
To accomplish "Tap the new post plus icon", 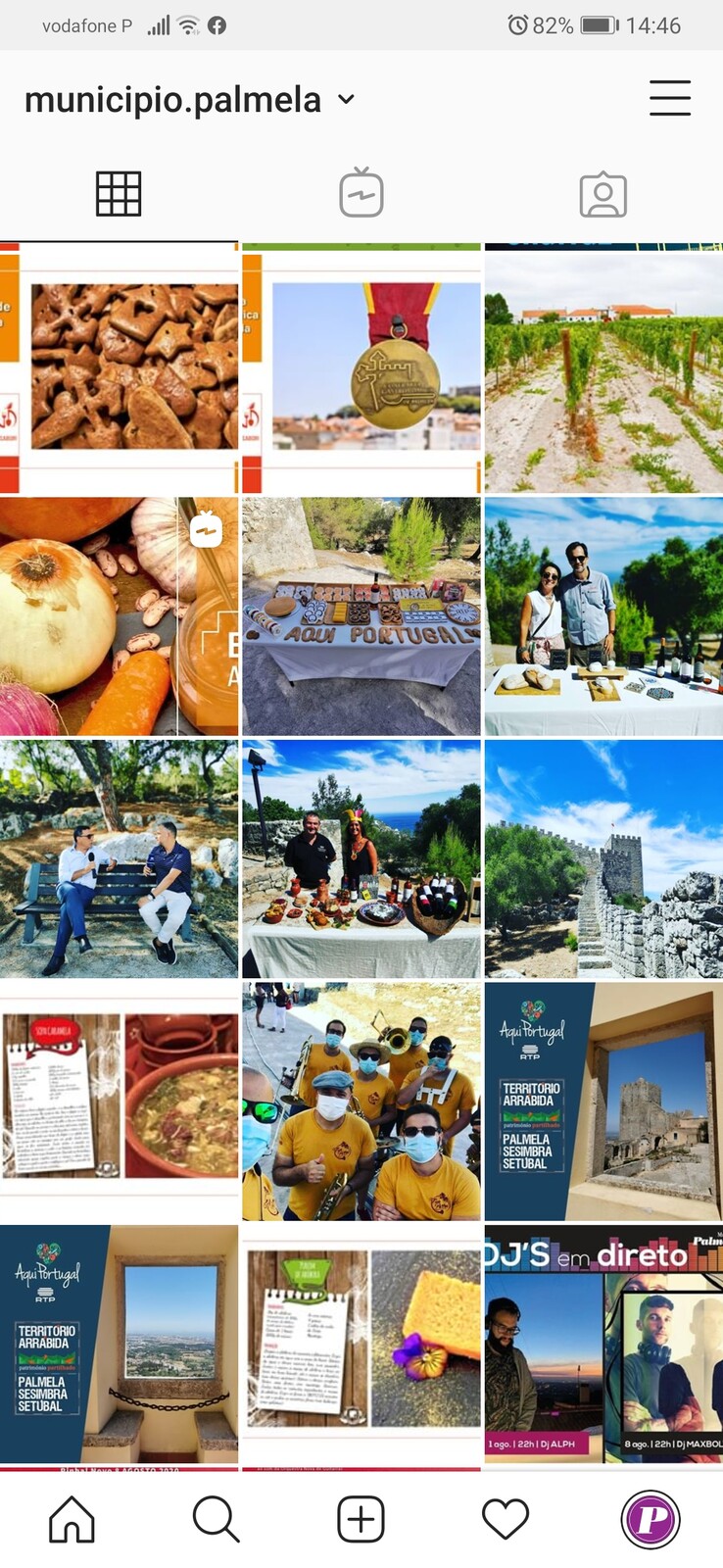I will point(361,1519).
